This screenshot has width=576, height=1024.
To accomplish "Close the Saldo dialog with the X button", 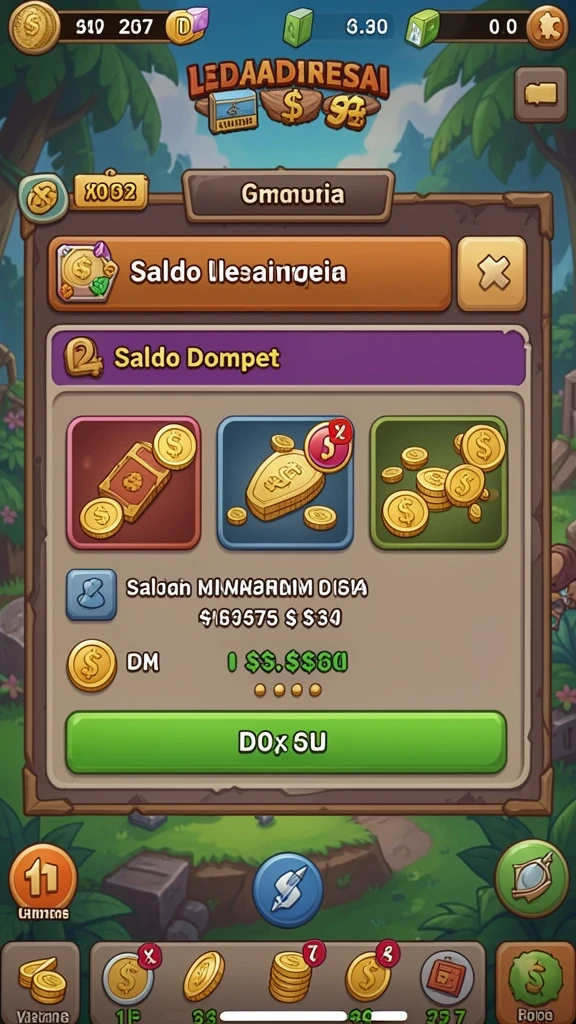I will point(492,273).
